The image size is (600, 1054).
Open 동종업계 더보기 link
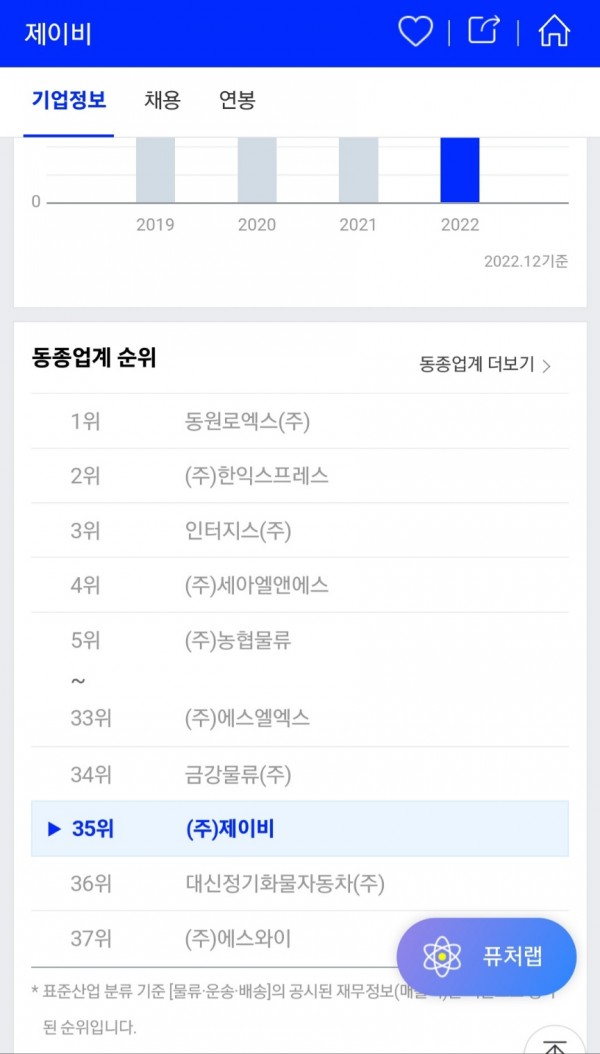[x=485, y=365]
